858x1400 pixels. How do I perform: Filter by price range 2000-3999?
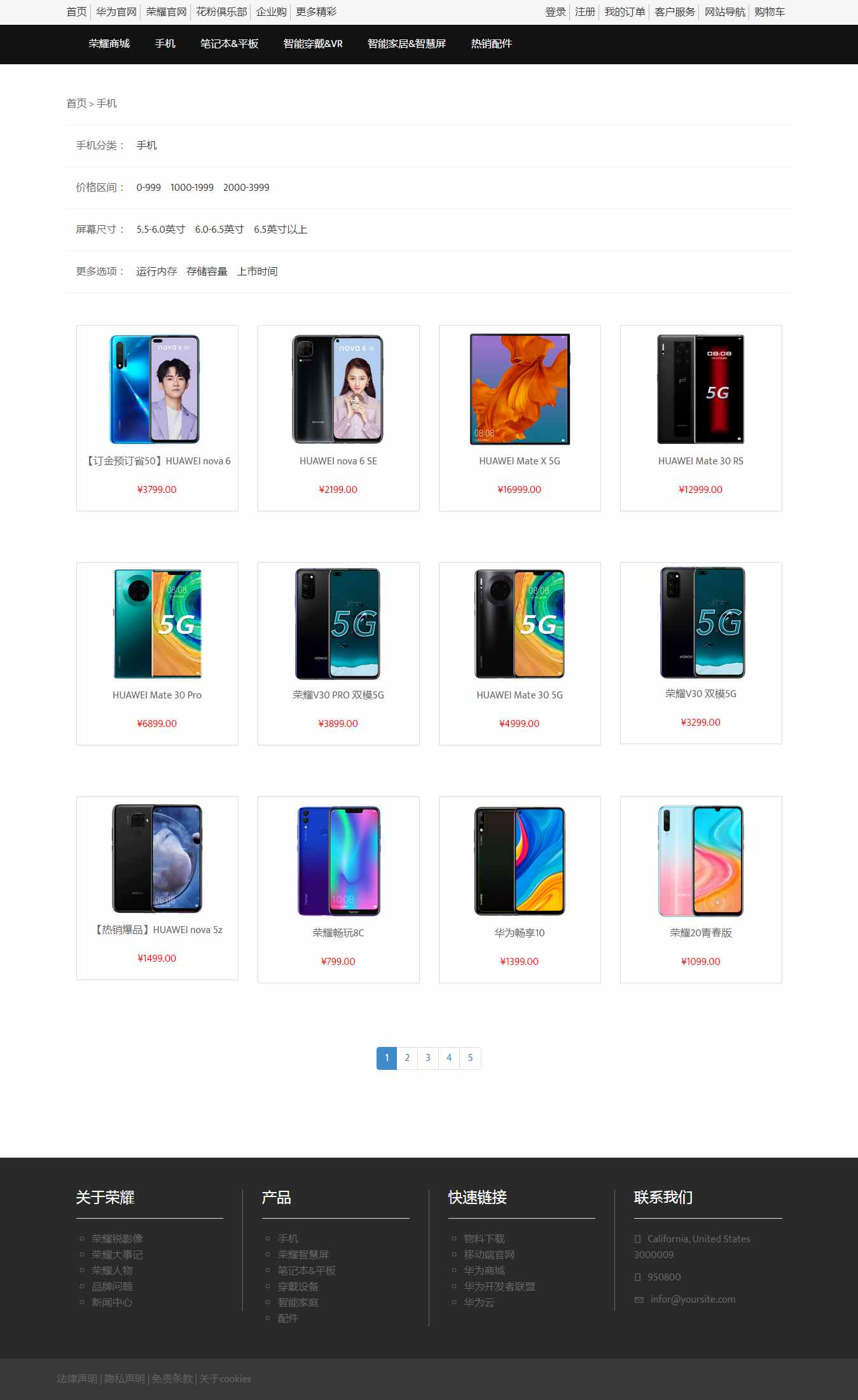[x=246, y=188]
